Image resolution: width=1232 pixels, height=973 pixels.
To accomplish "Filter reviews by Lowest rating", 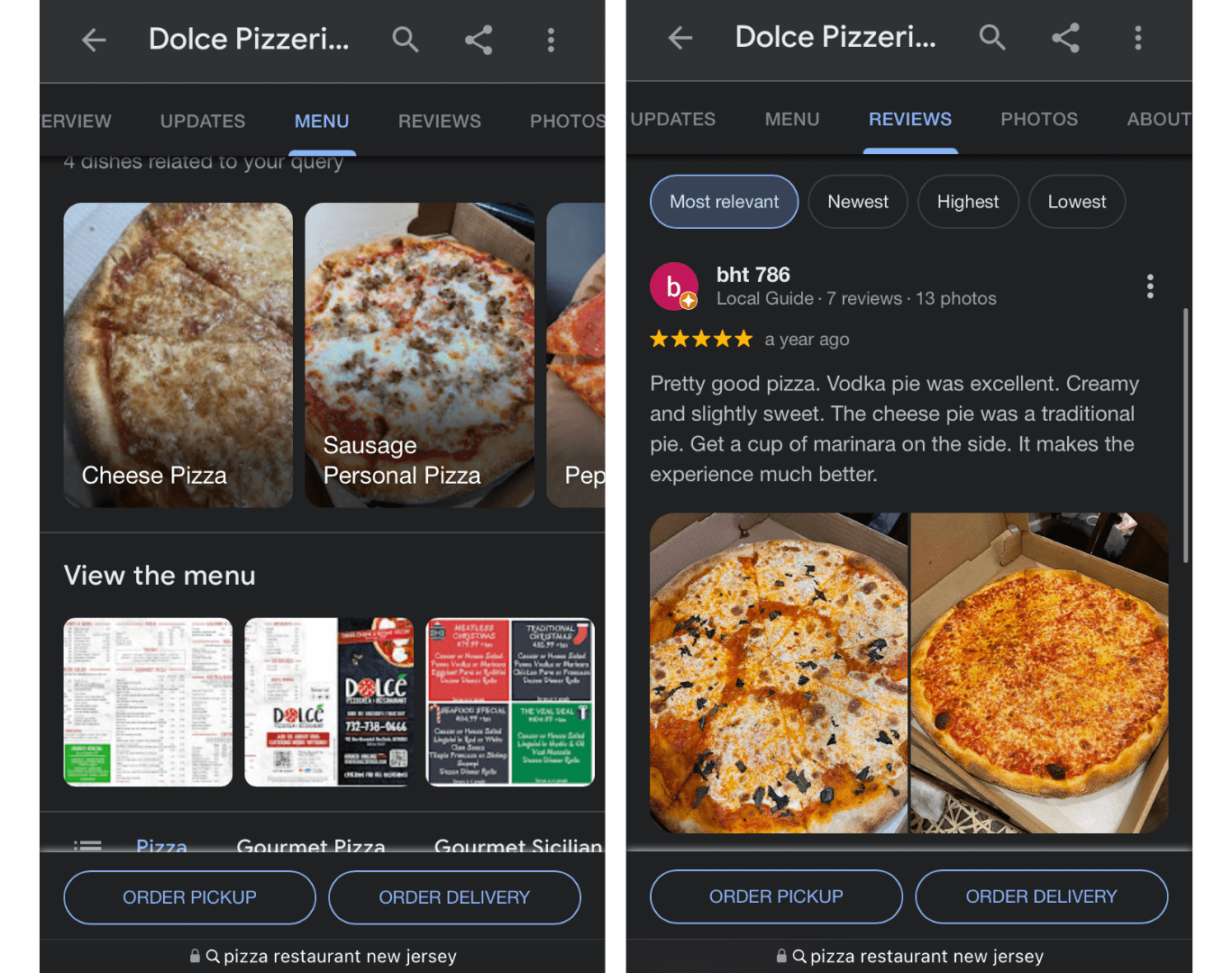I will click(x=1076, y=202).
